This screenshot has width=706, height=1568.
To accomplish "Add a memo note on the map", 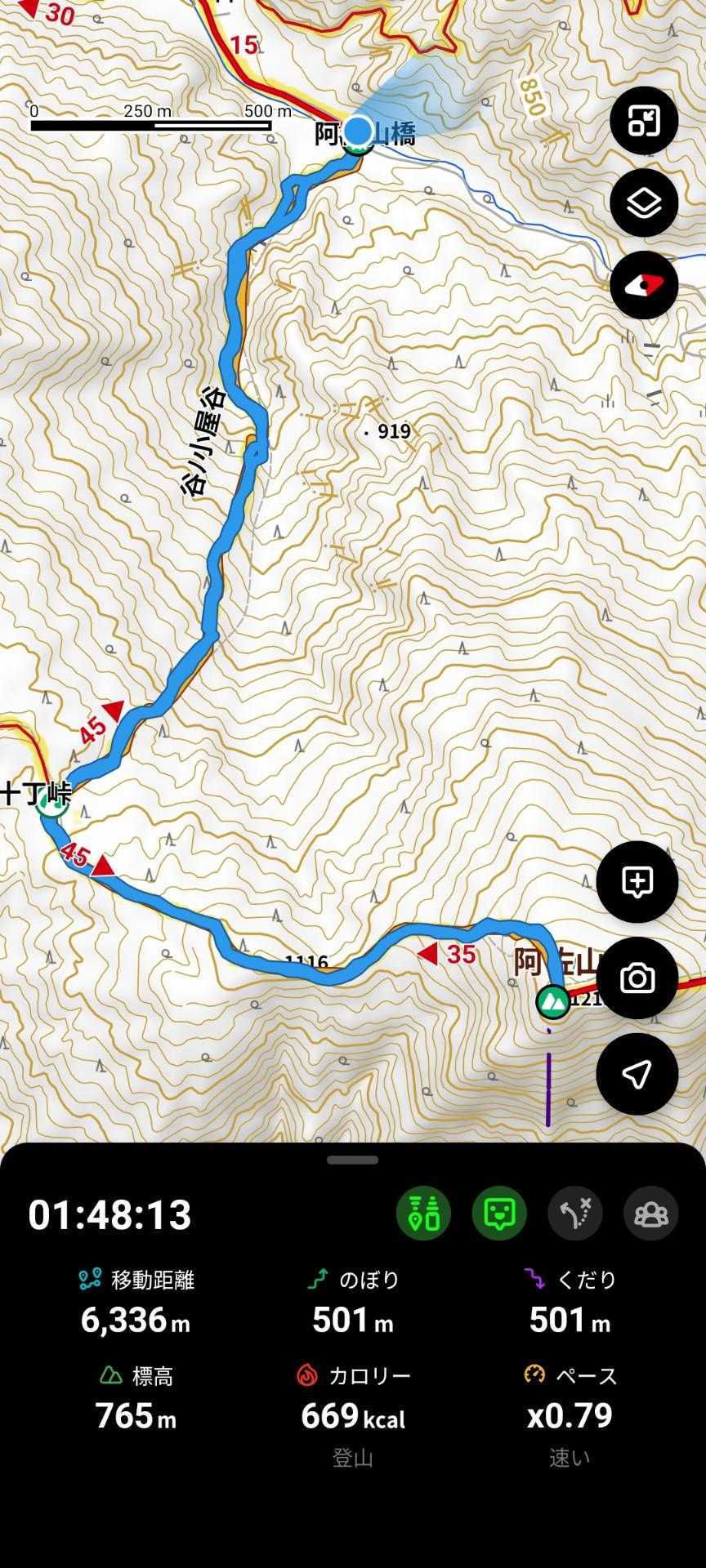I will 637,882.
